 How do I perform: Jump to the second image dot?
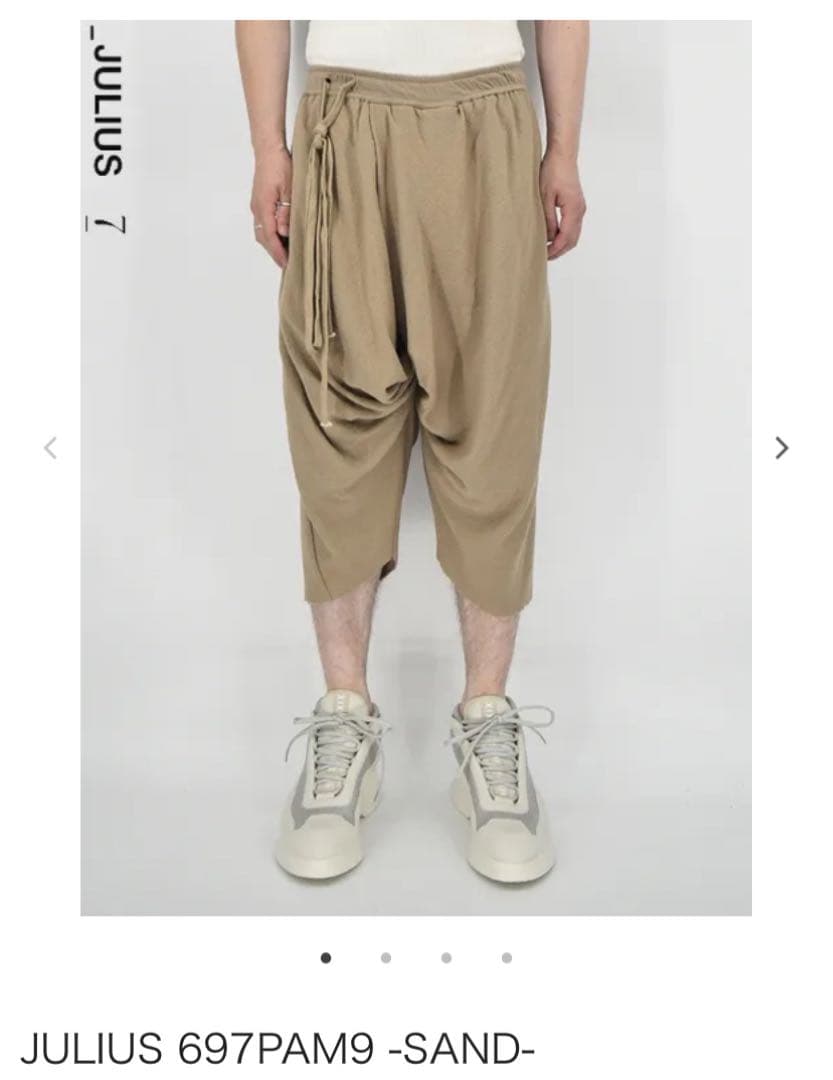pyautogui.click(x=386, y=958)
